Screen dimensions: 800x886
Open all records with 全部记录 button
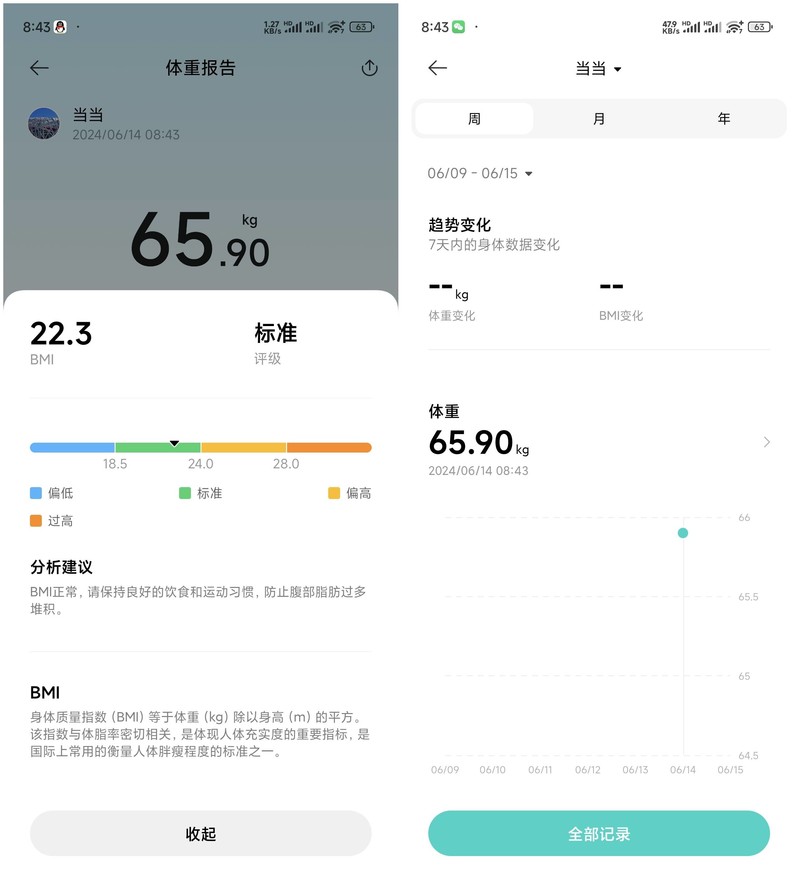tap(598, 833)
